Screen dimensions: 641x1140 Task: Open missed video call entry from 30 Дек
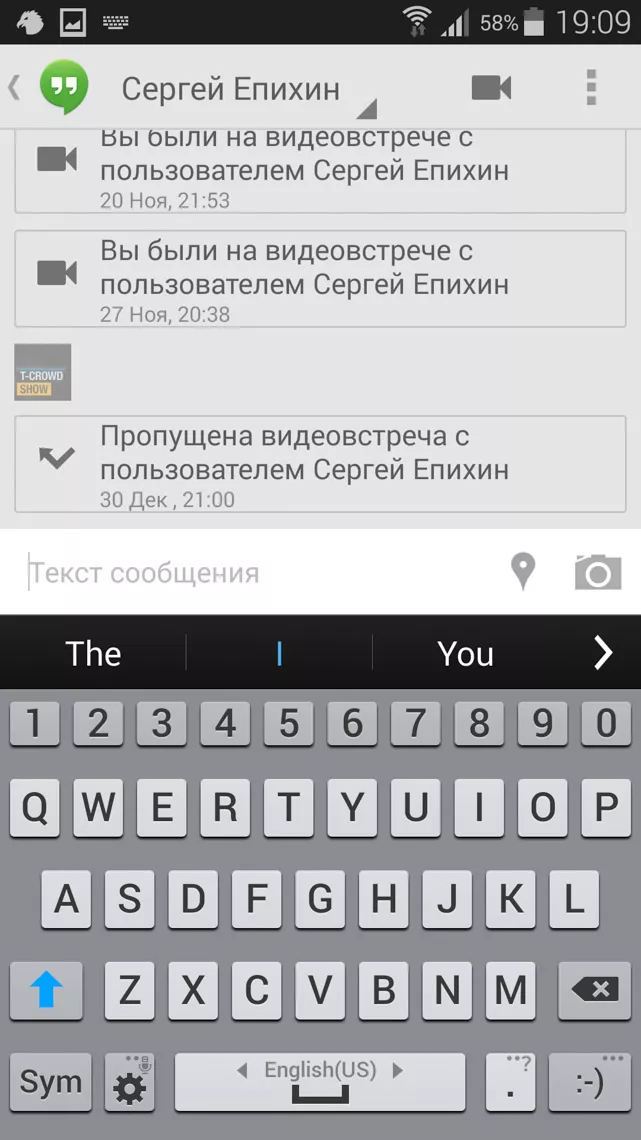coord(320,464)
